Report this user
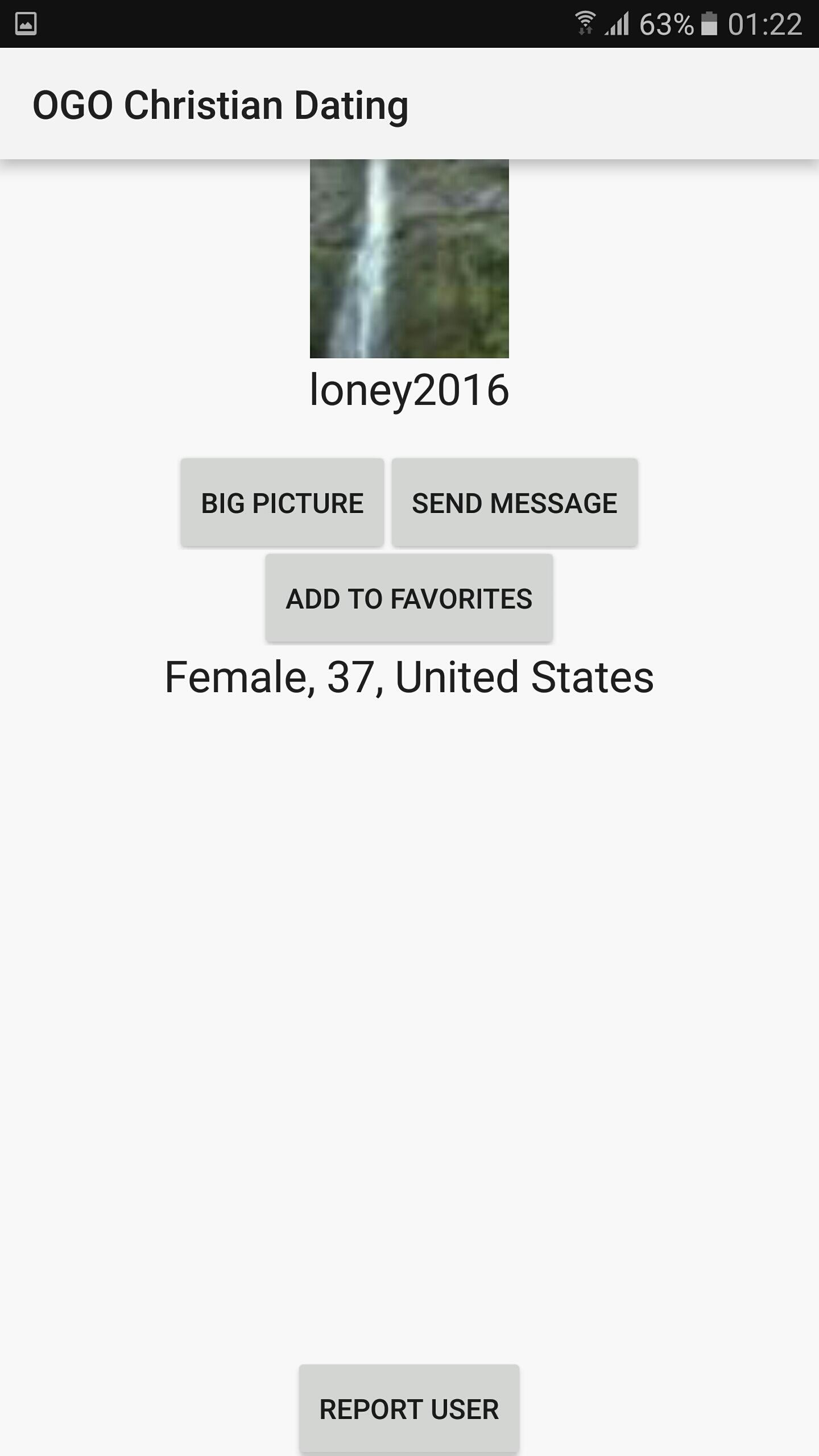Viewport: 819px width, 1456px height. pos(409,1409)
